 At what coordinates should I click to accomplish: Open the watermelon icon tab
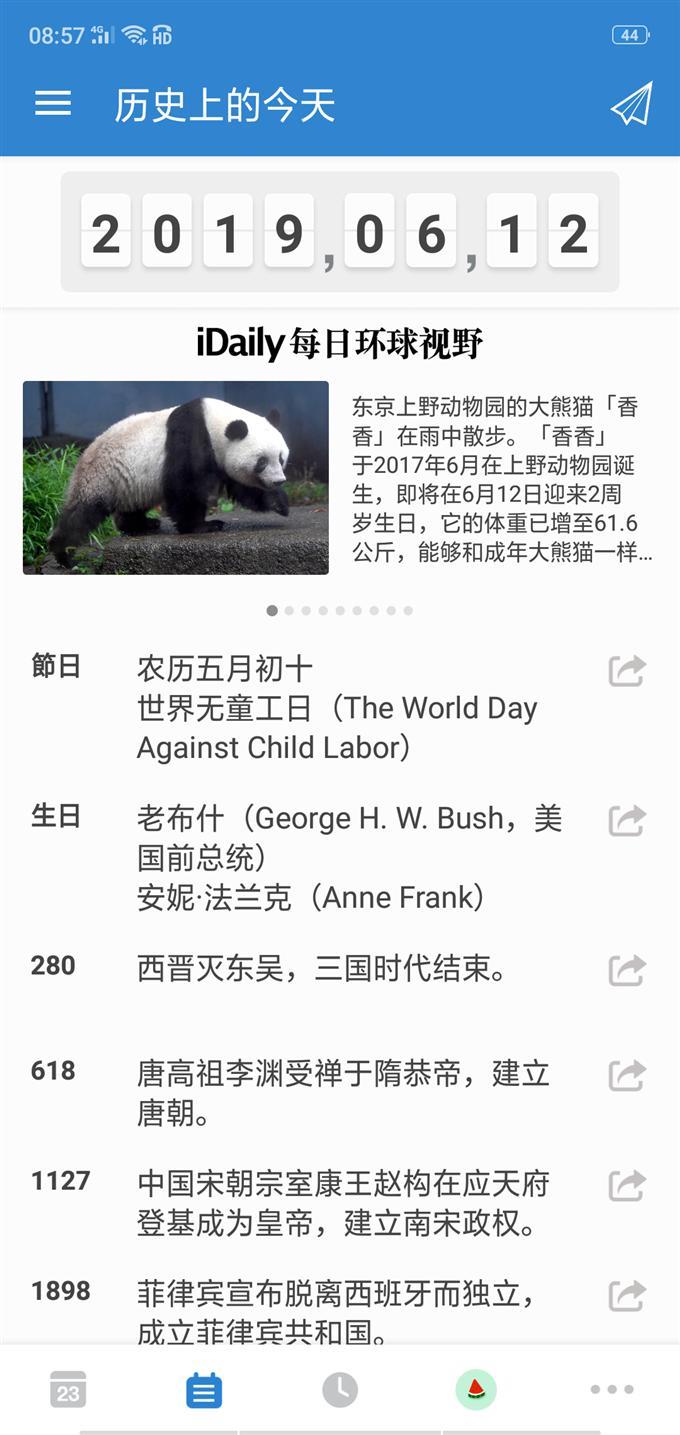(x=476, y=1390)
